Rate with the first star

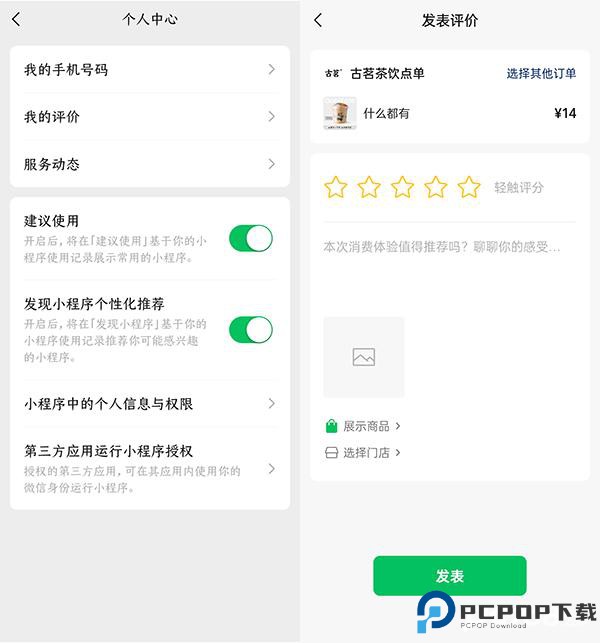(336, 187)
